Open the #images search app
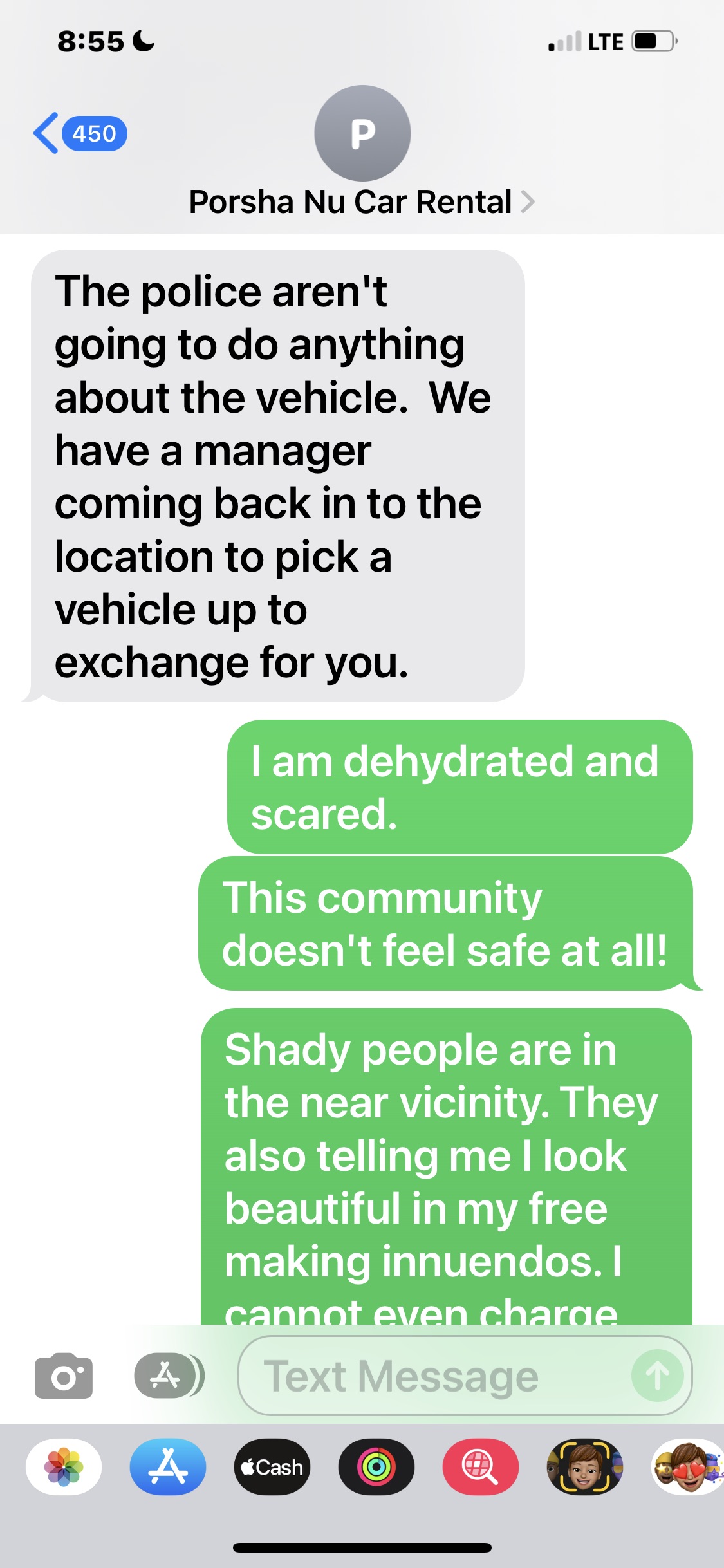The height and width of the screenshot is (1568, 724). tap(480, 1467)
